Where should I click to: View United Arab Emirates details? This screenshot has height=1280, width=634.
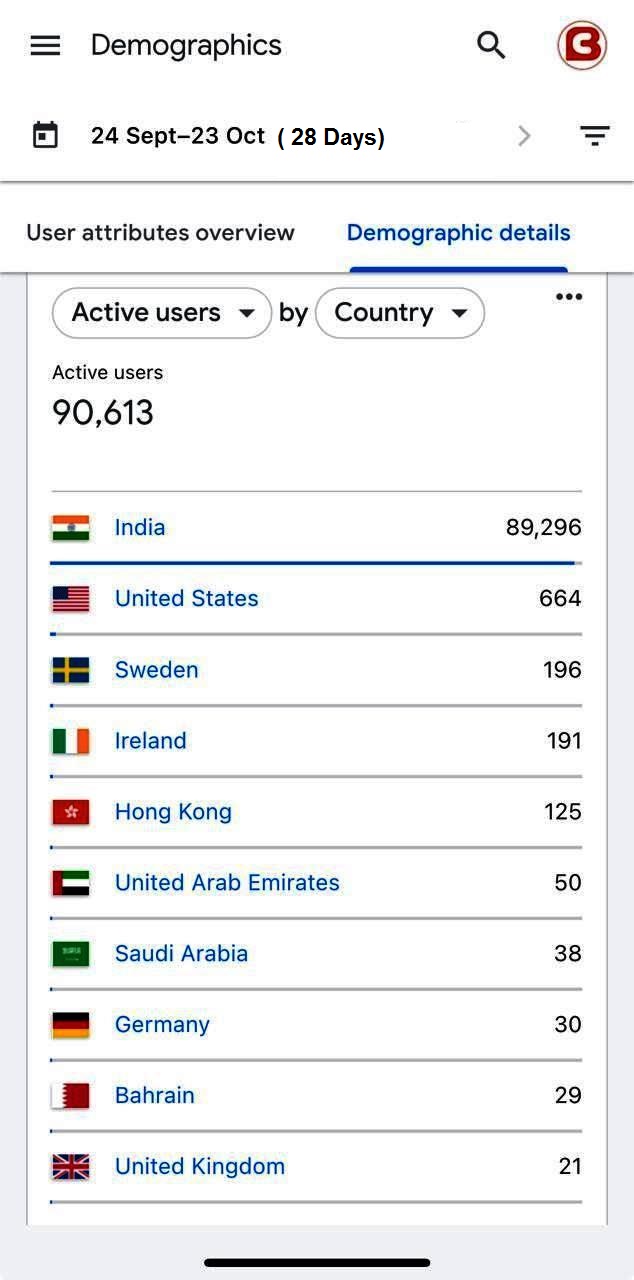pos(227,882)
